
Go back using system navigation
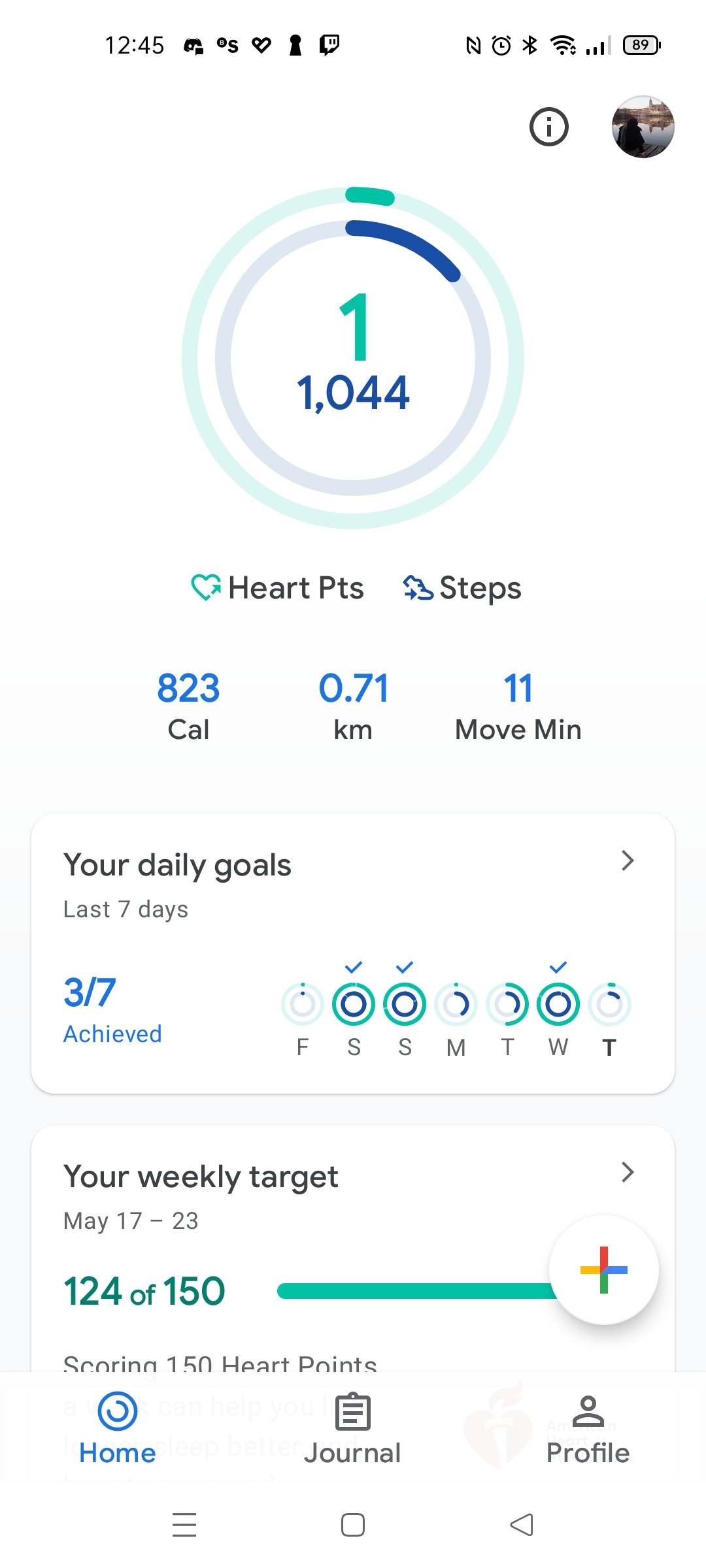pos(521,1525)
